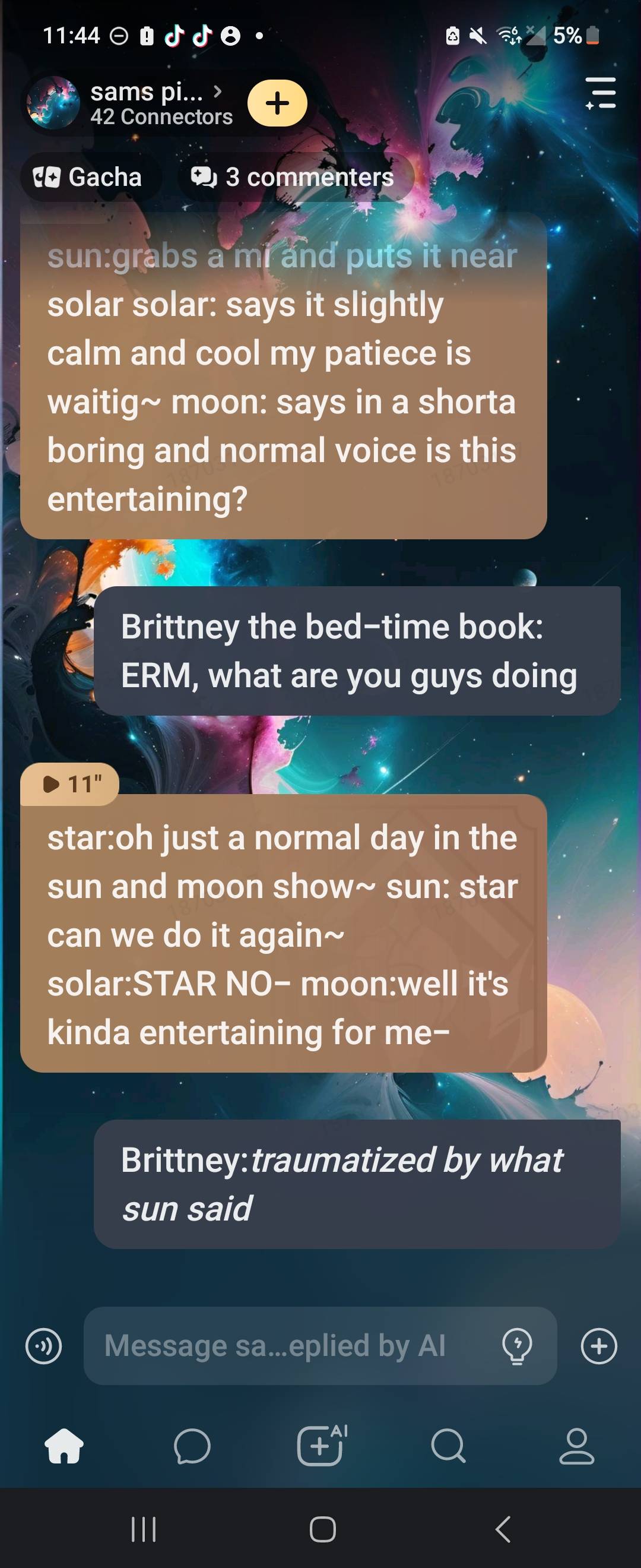The width and height of the screenshot is (641, 1568).
Task: Go to the Home tab
Action: pyautogui.click(x=65, y=1446)
